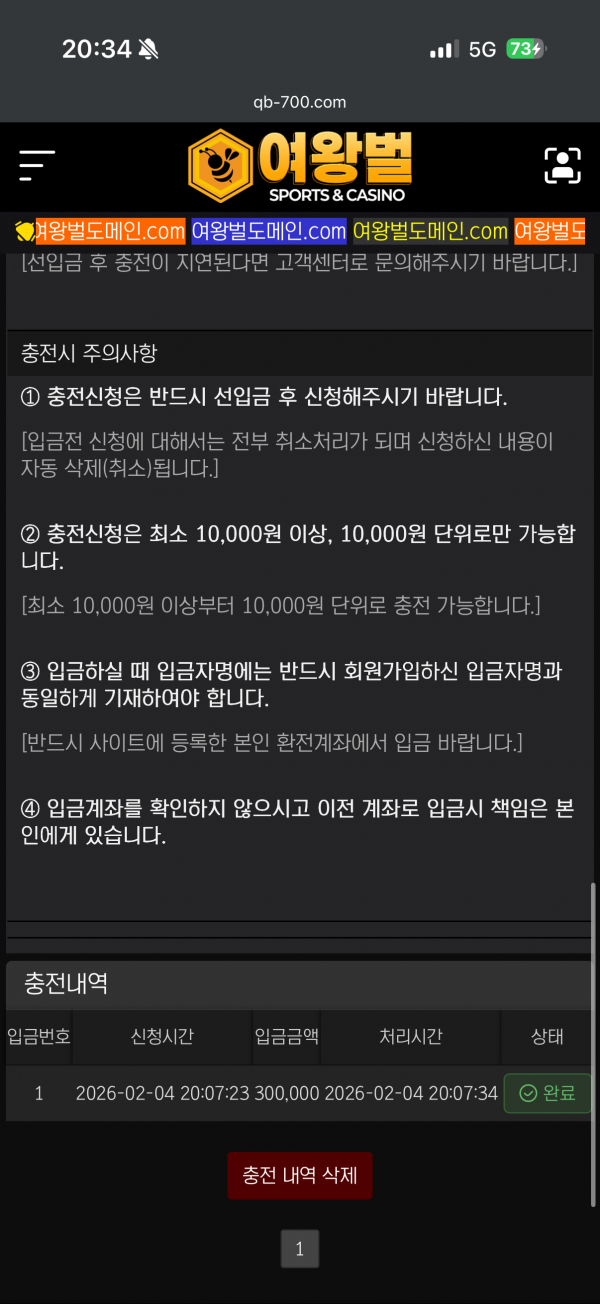
Task: Select page 1 in pagination
Action: pyautogui.click(x=300, y=1248)
